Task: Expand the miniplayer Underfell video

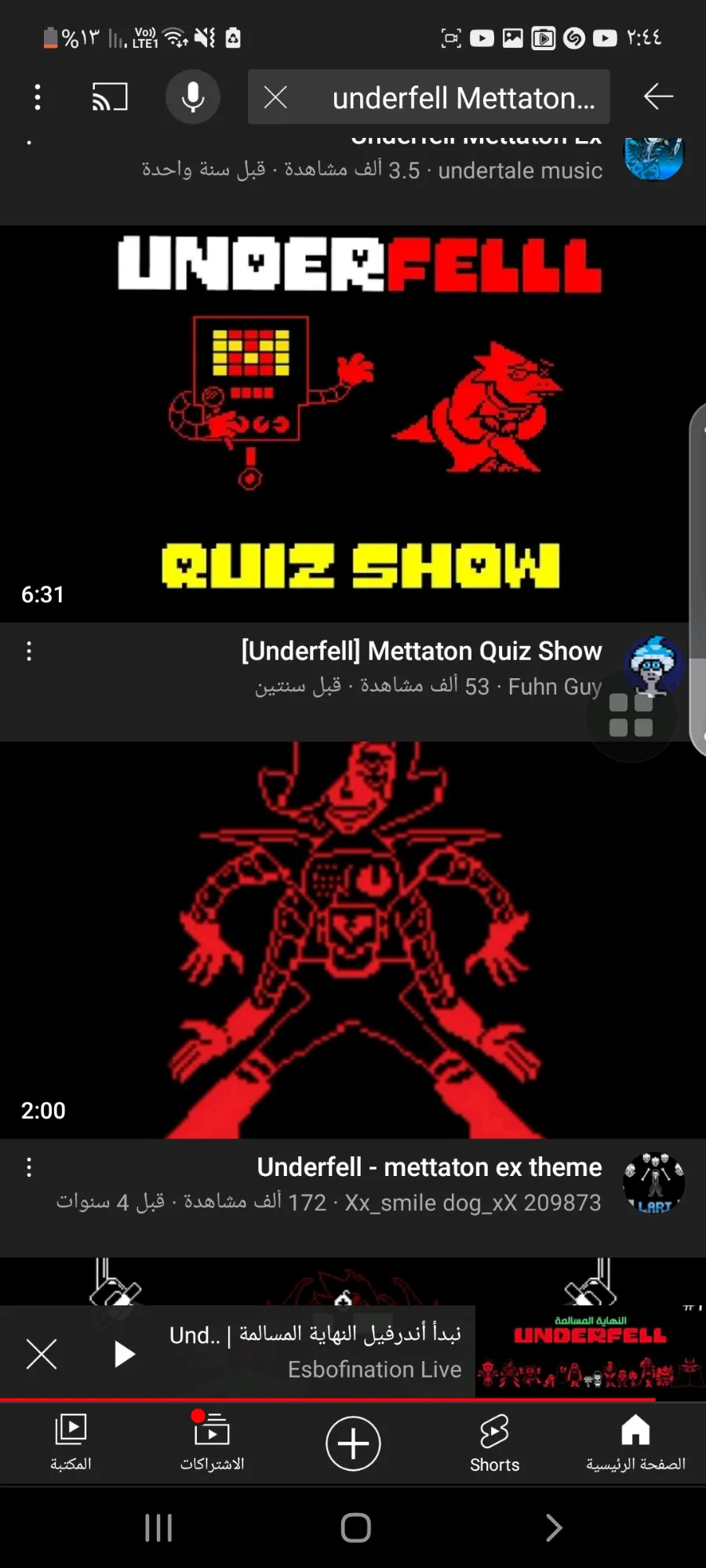Action: (x=590, y=1352)
